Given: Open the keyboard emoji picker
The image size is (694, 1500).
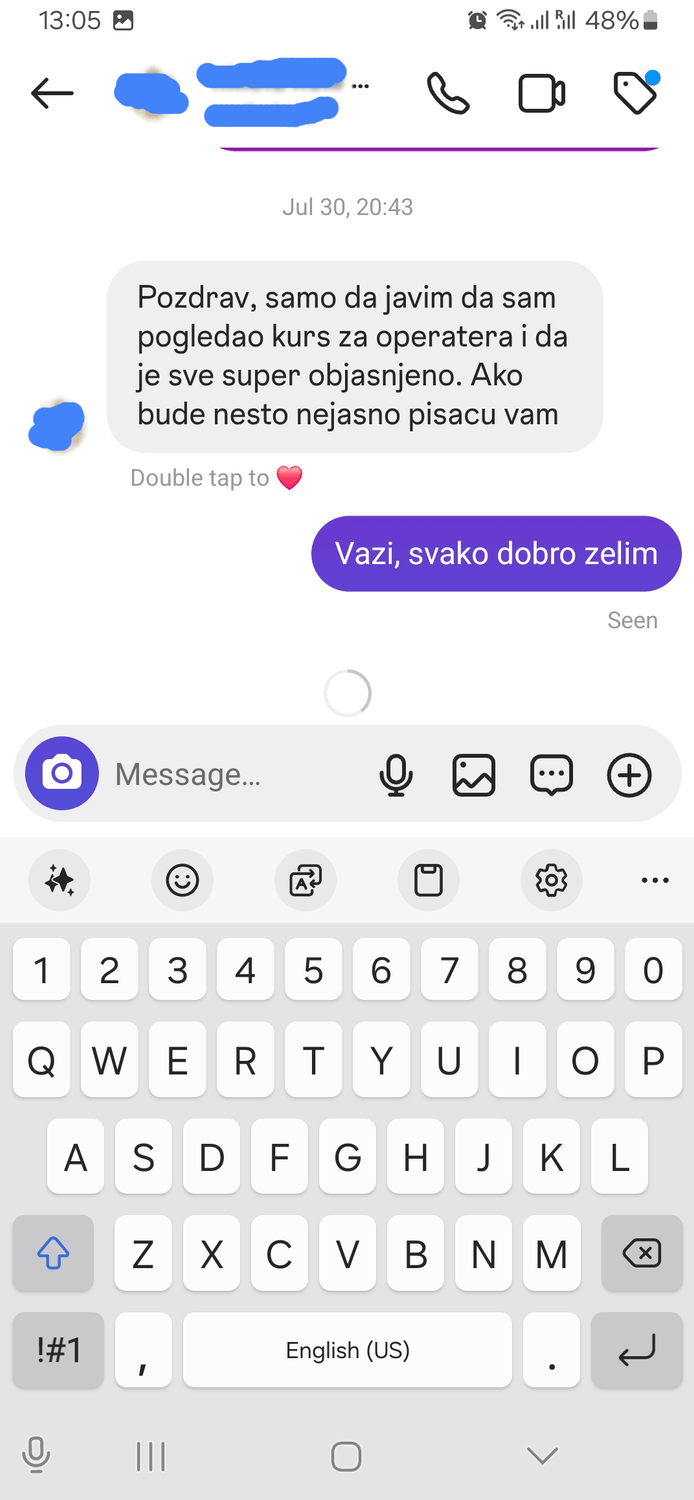Looking at the screenshot, I should point(182,880).
